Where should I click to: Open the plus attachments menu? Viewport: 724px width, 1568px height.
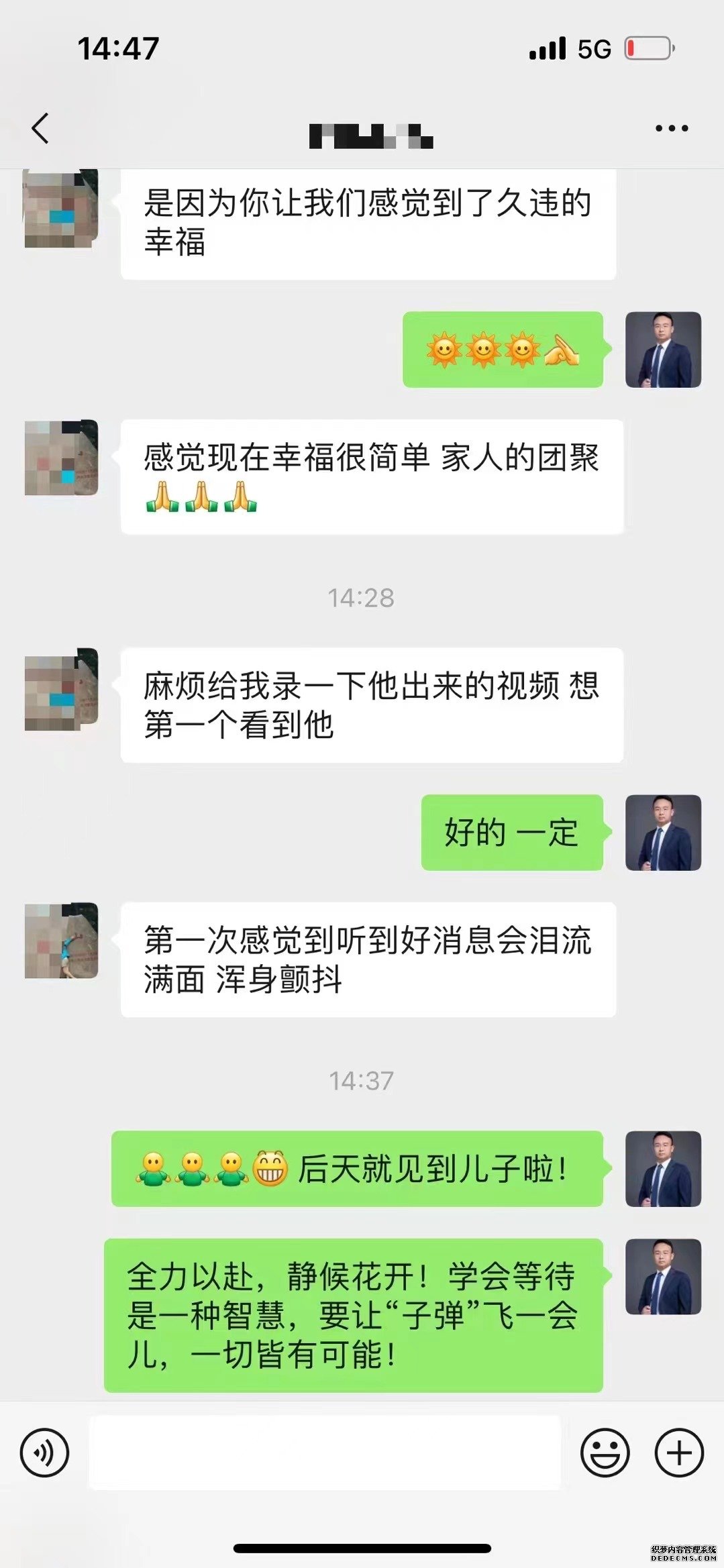tap(679, 1453)
